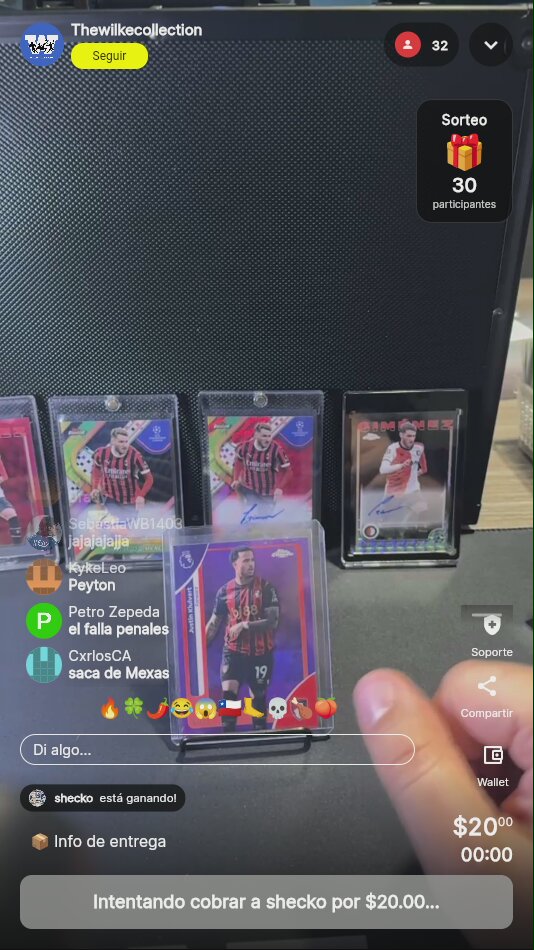534x950 pixels.
Task: Tap the 'Di algo...' chat field
Action: pyautogui.click(x=217, y=749)
